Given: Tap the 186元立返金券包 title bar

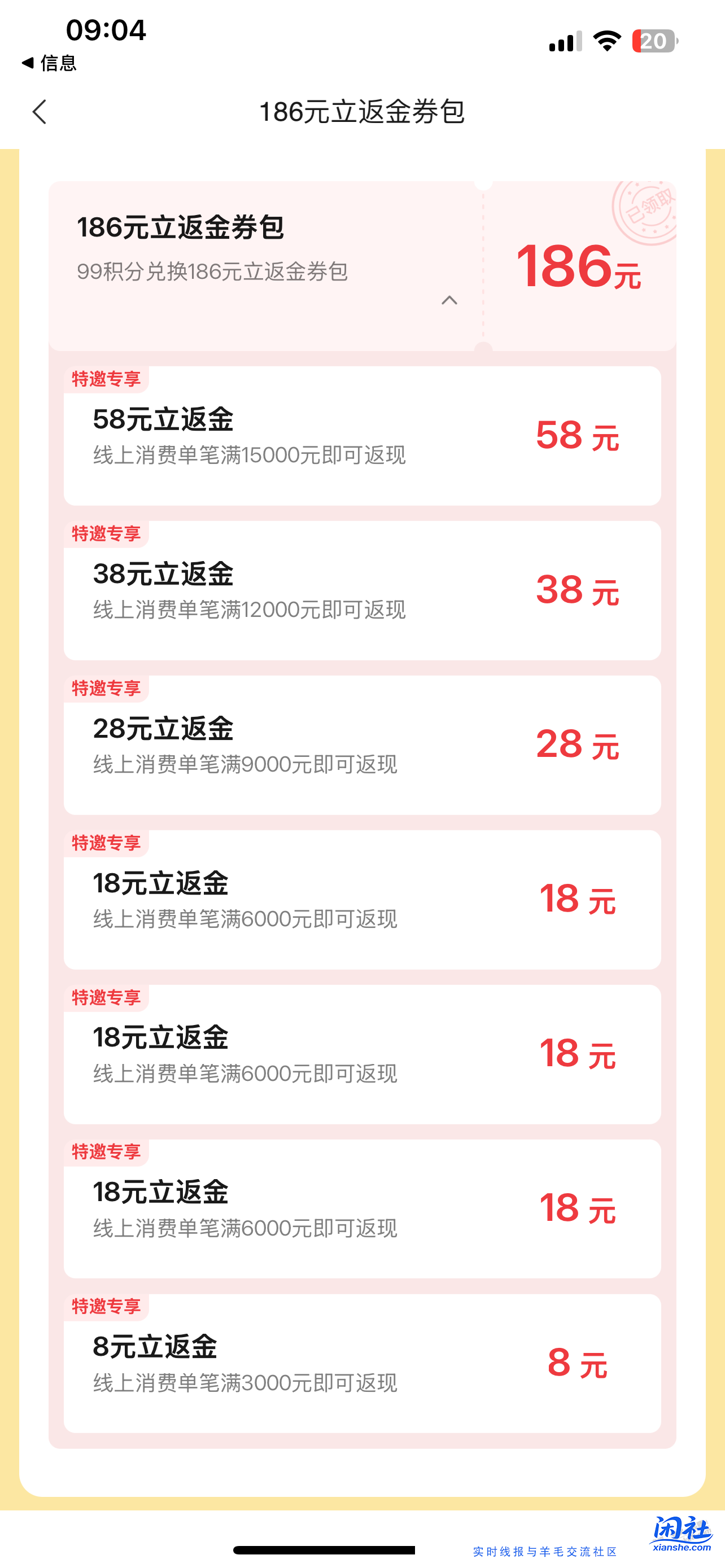Looking at the screenshot, I should (362, 112).
